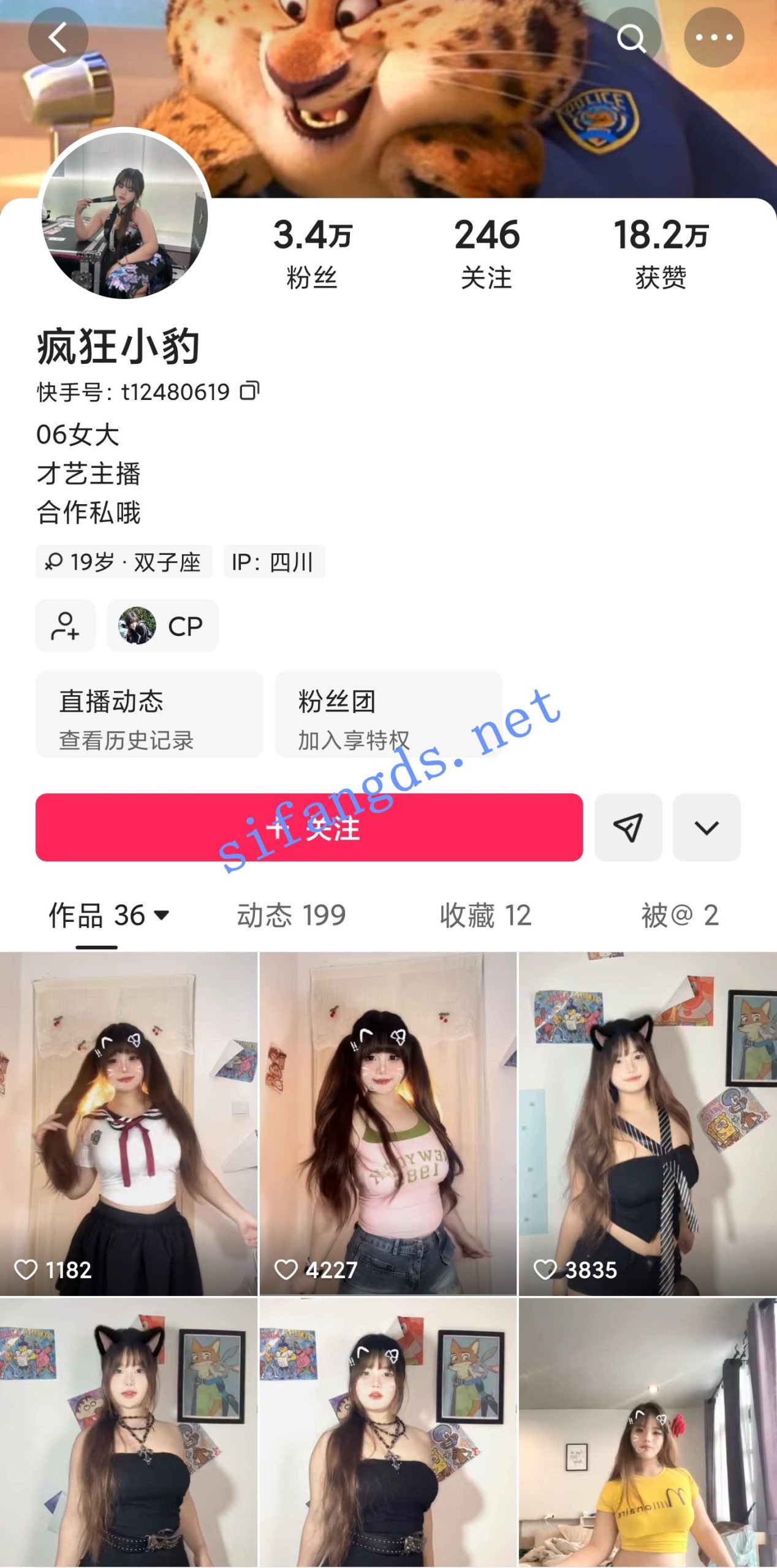Switch to the 动态 199 tab
The width and height of the screenshot is (777, 1568).
290,915
